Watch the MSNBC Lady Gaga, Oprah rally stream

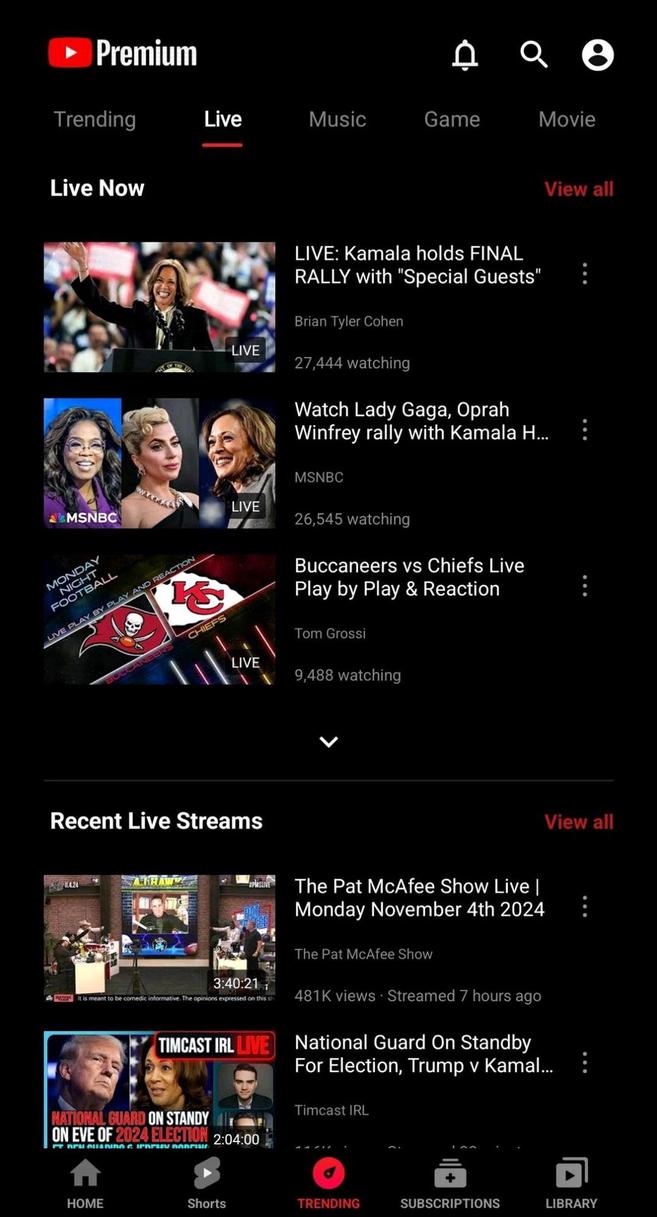tap(160, 463)
